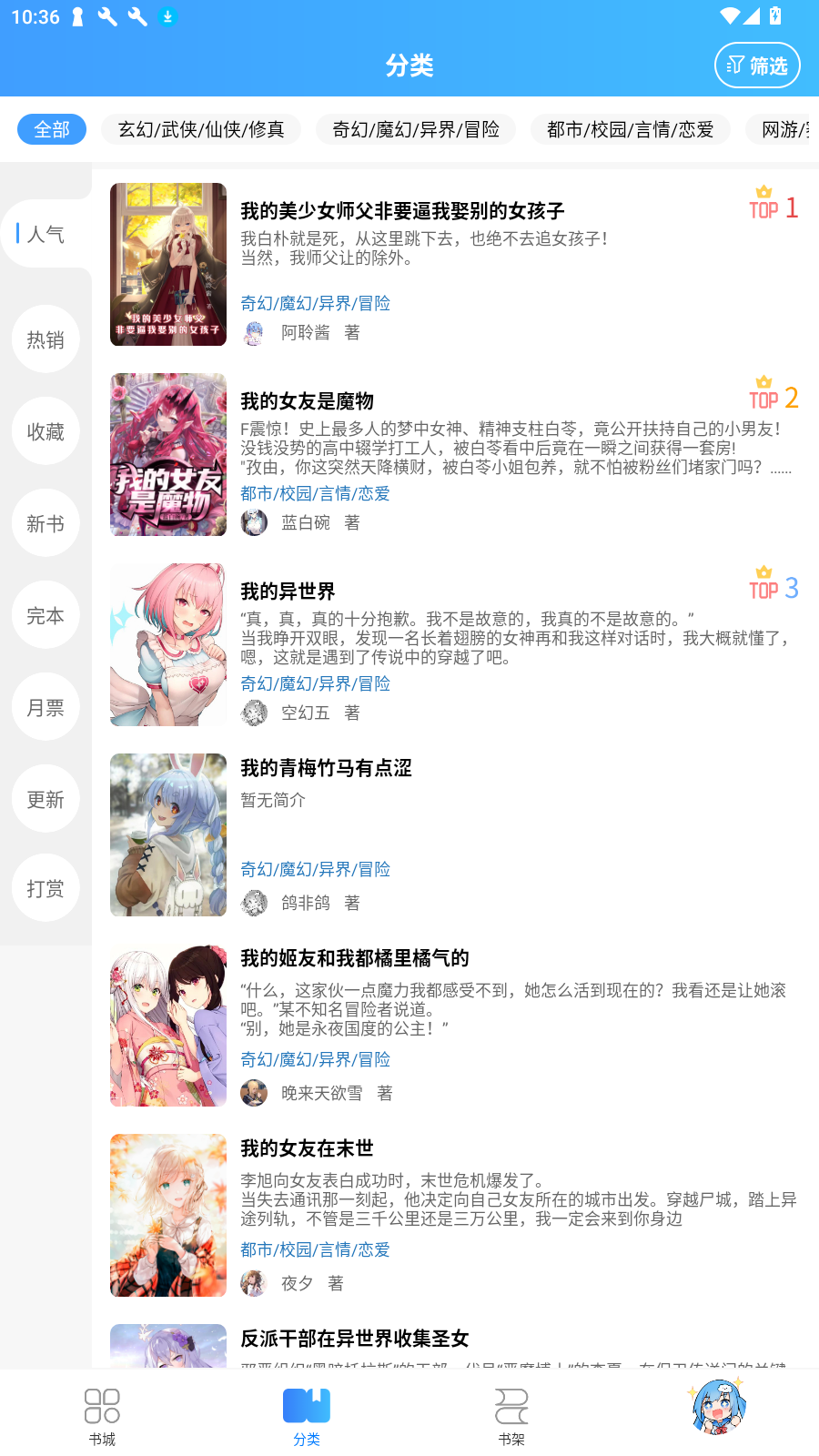
Task: Show 新书 ranking
Action: point(45,523)
